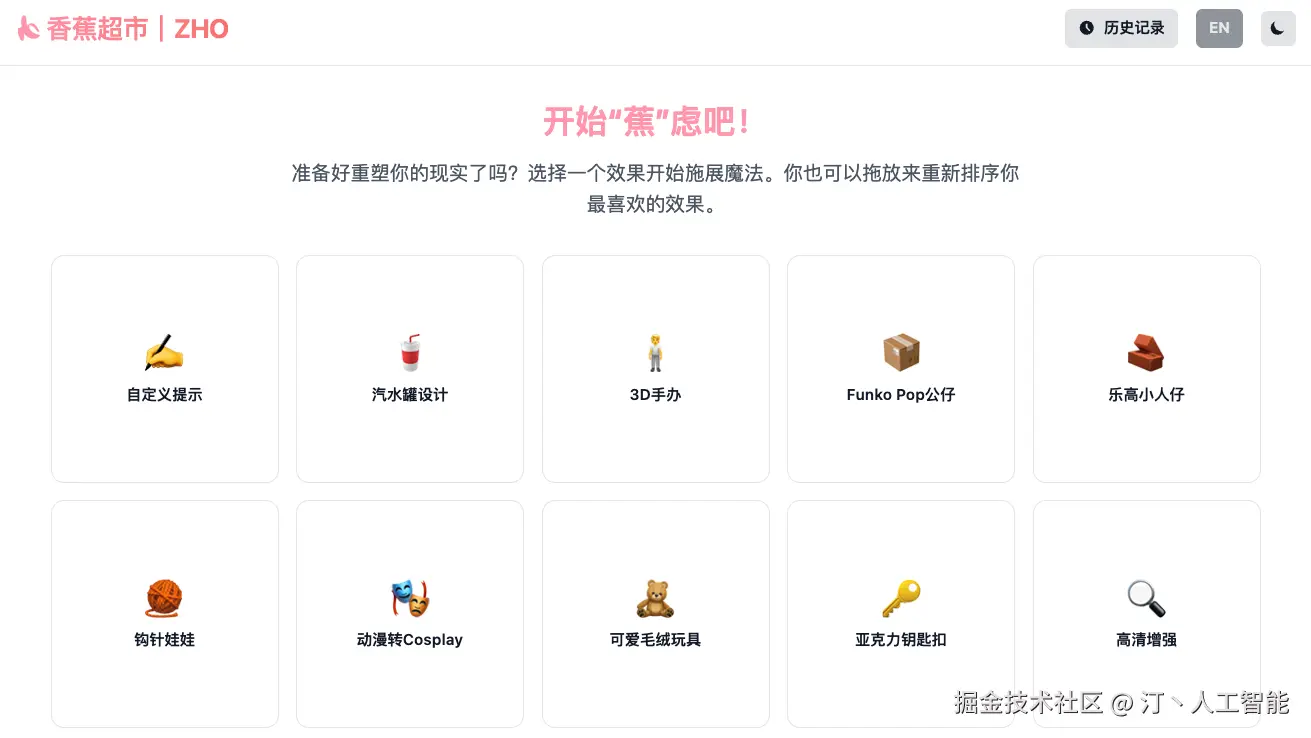
Task: Open the 汽水罐设计 effect card
Action: (410, 369)
